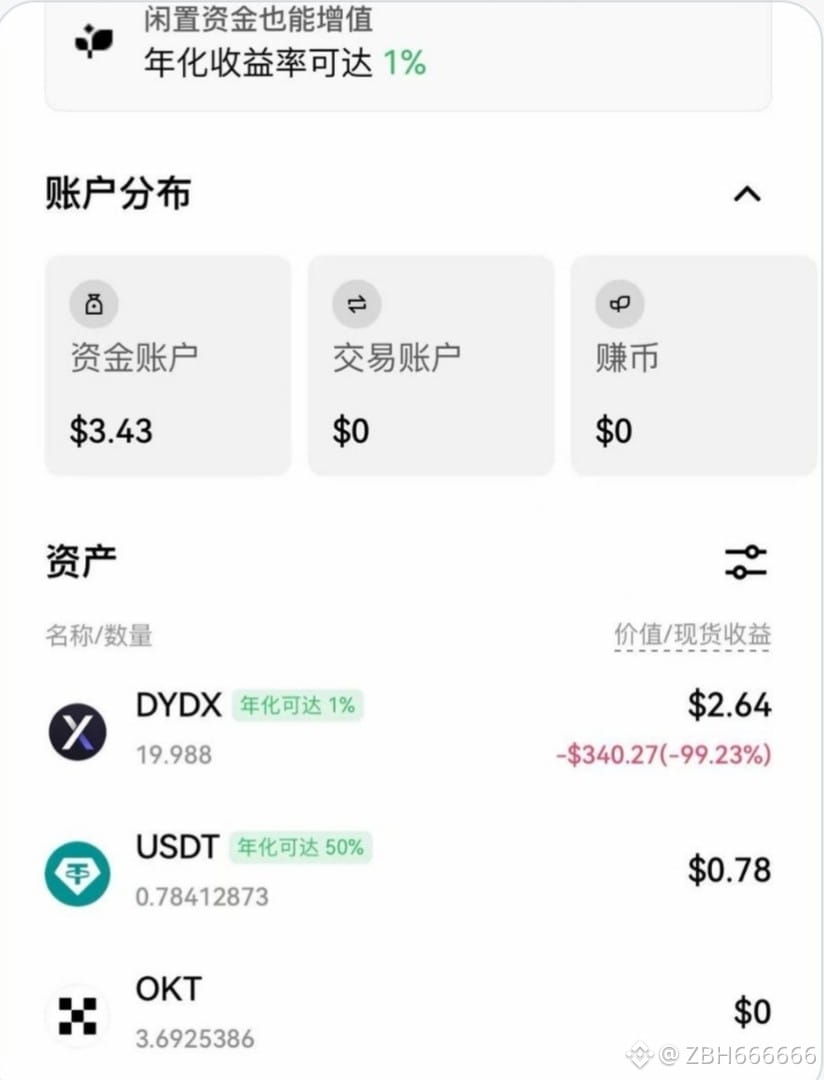Collapse the 账户分布 section

[x=747, y=194]
